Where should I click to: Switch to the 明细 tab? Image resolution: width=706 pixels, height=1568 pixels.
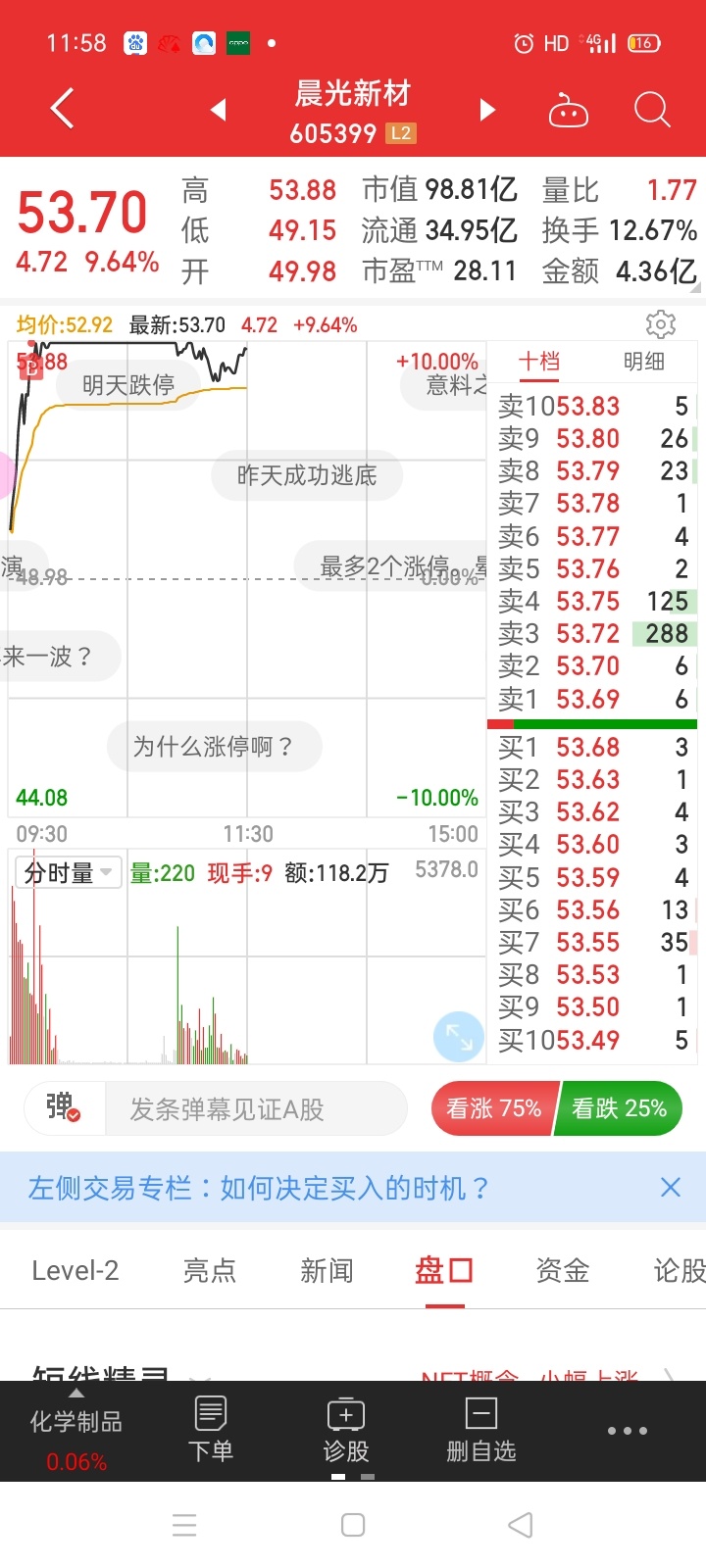pyautogui.click(x=644, y=362)
